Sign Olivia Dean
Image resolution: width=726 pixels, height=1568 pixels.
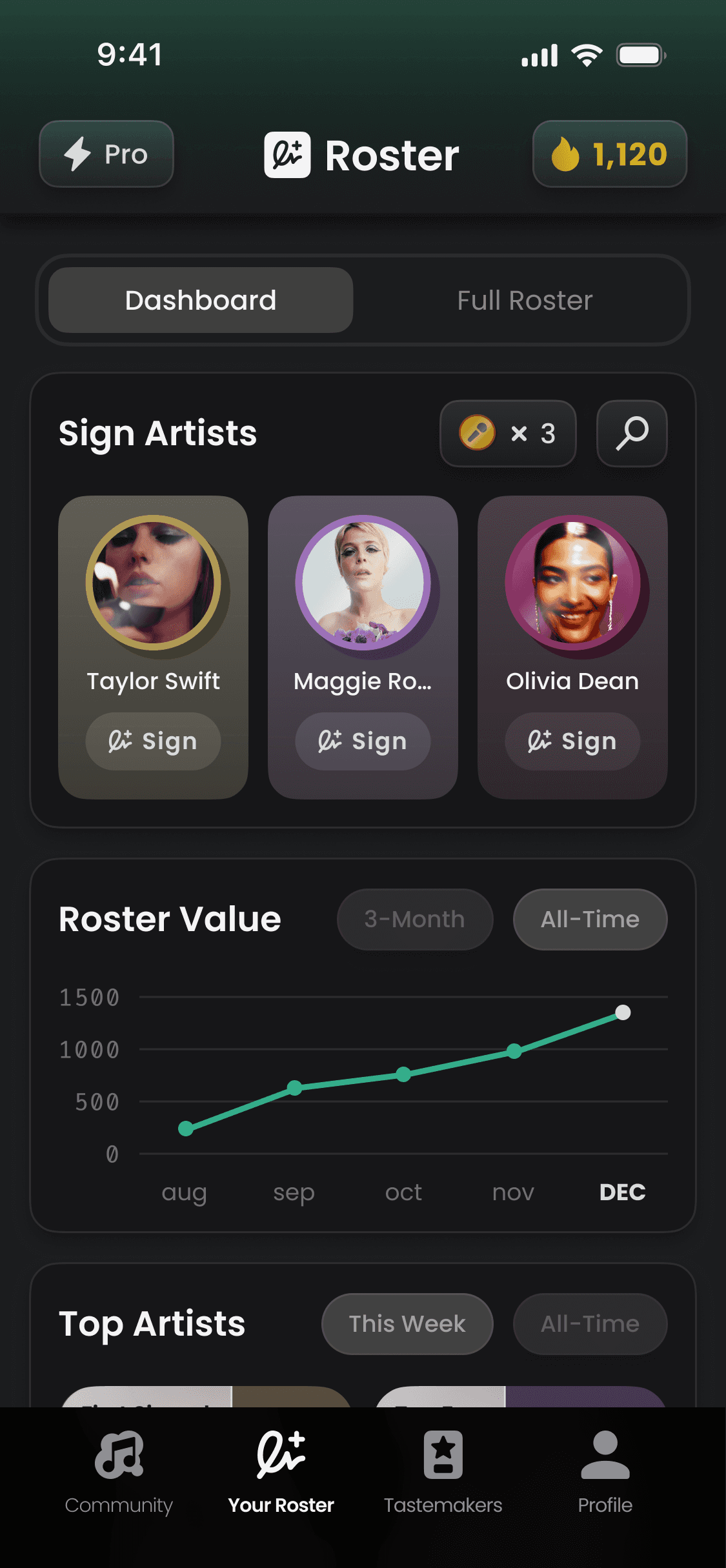pyautogui.click(x=572, y=741)
